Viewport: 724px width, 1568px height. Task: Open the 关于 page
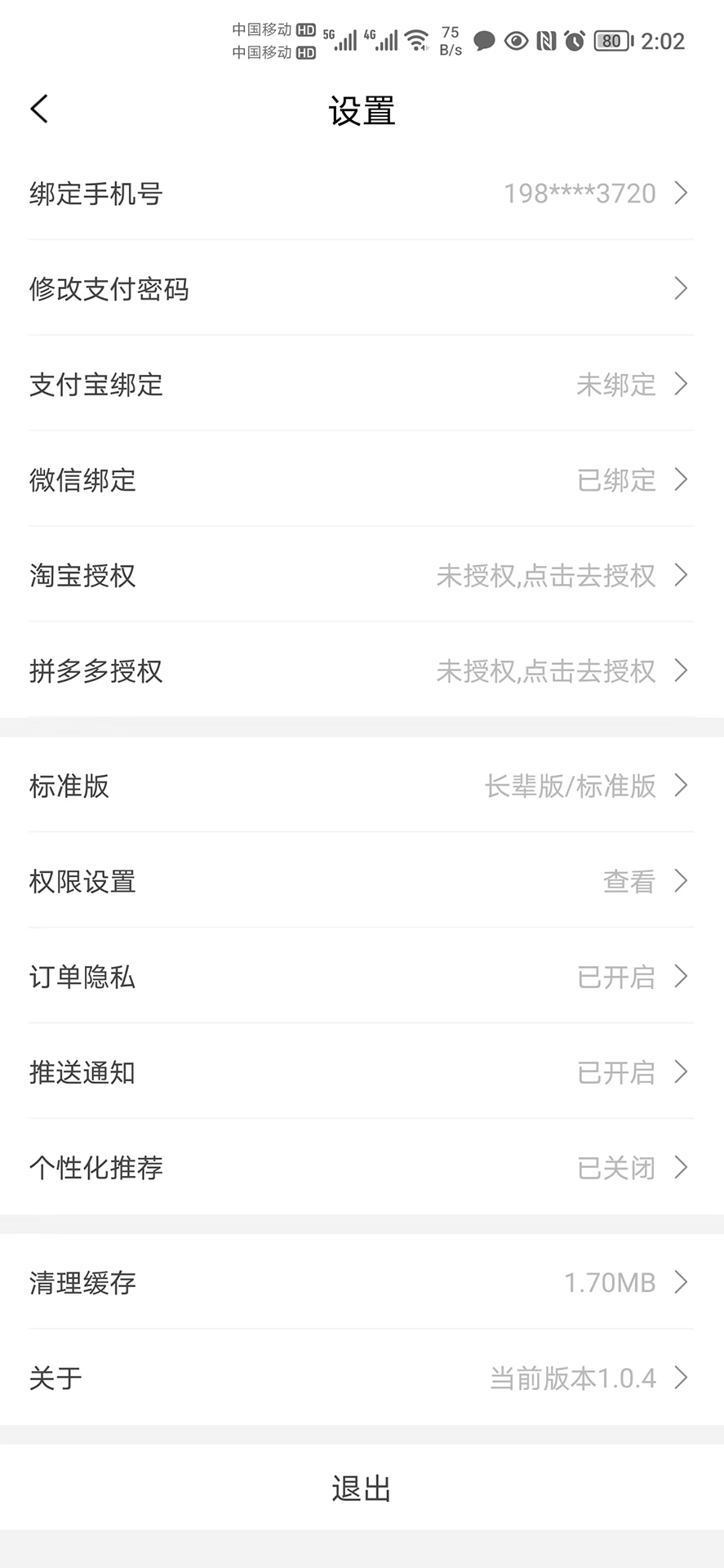(361, 1378)
